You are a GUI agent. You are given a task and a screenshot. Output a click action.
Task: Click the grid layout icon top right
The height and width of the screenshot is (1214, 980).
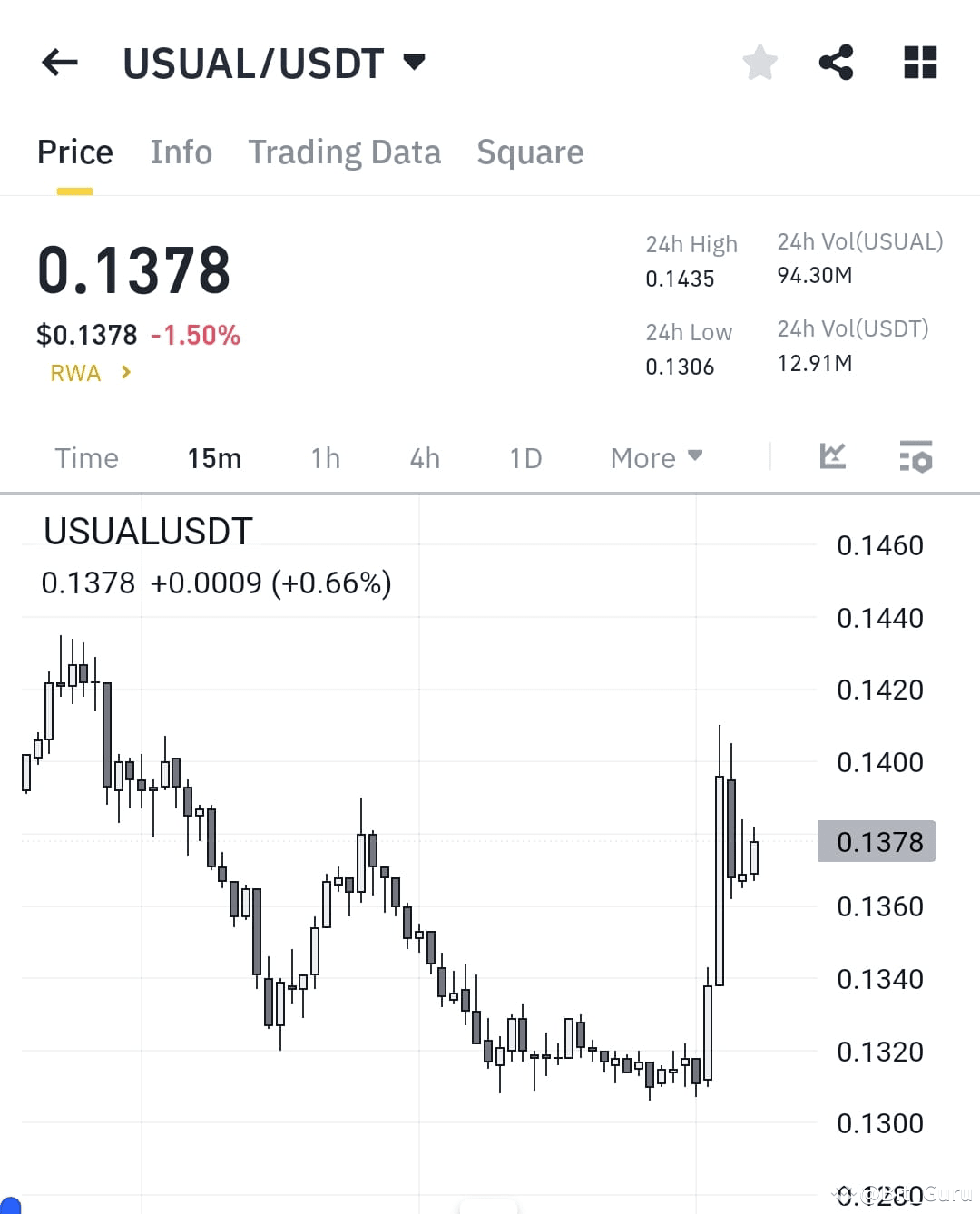(x=919, y=62)
